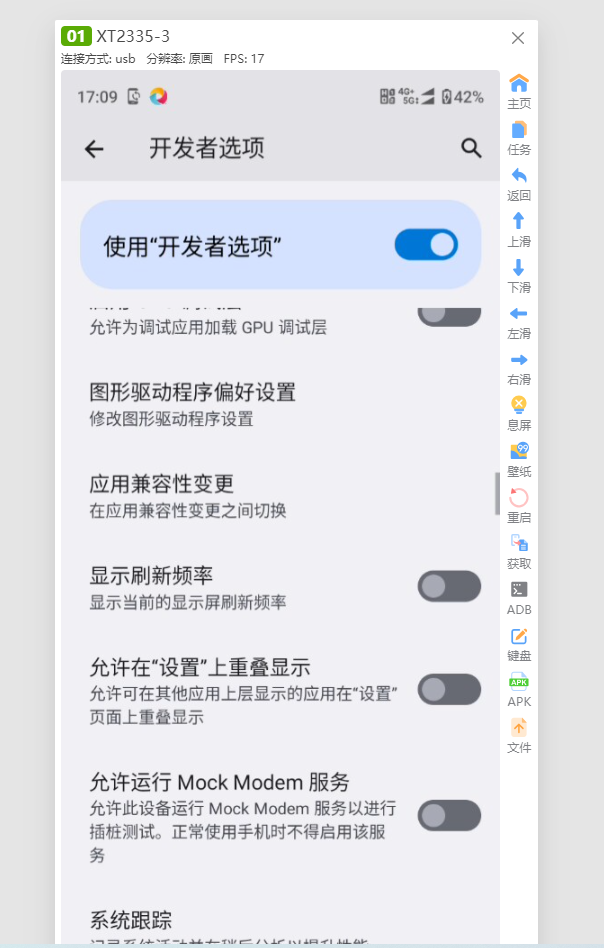Viewport: 604px width, 948px height.
Task: Go back from 开发者选项 page
Action: [x=94, y=149]
